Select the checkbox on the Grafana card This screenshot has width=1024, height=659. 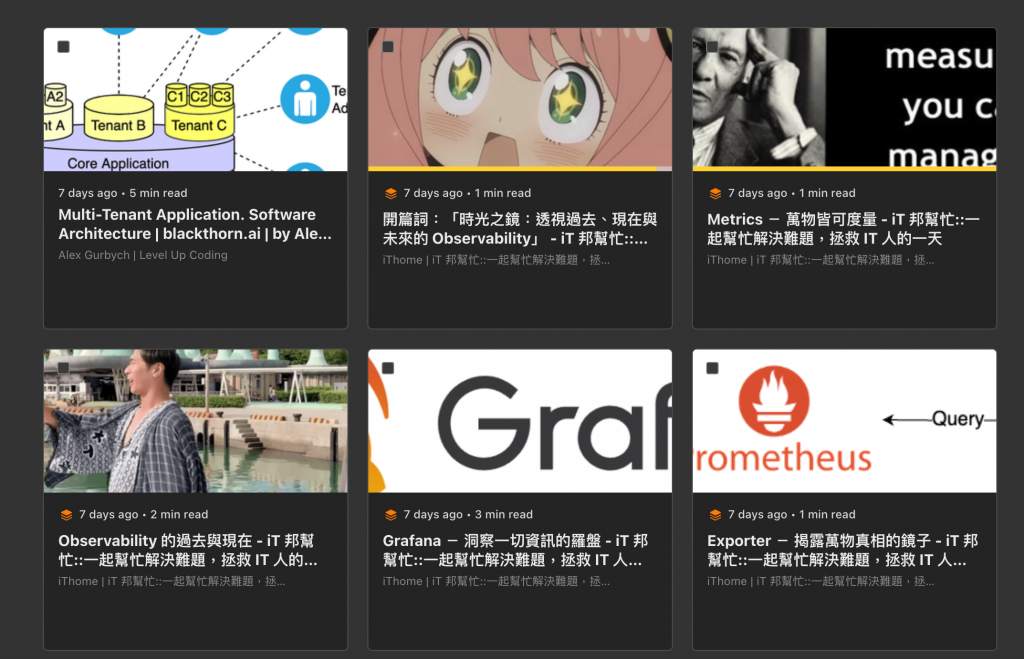point(388,368)
